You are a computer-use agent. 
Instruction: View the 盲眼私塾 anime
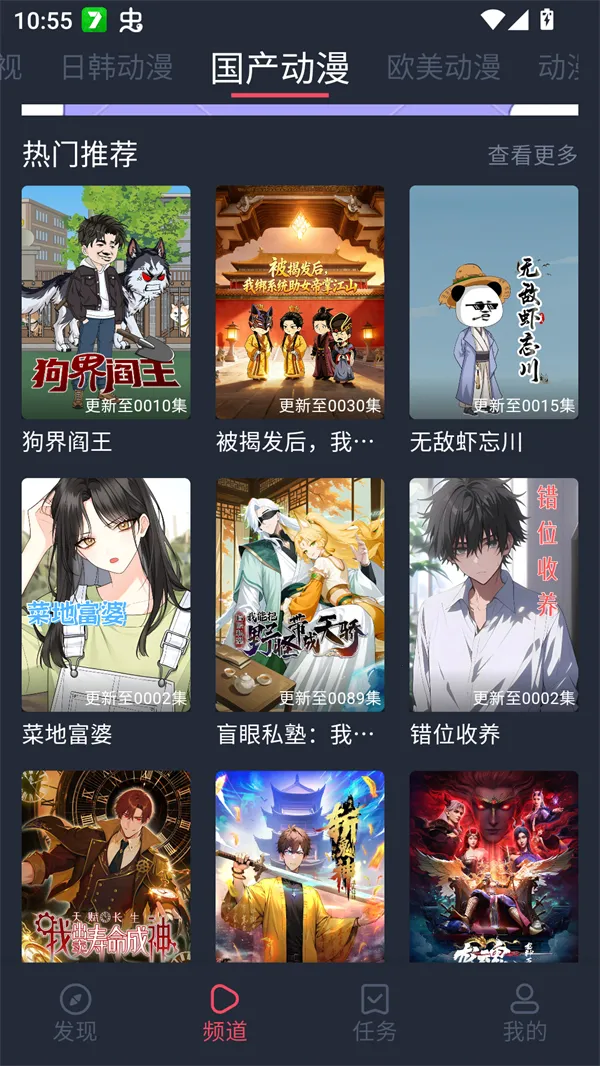[300, 595]
